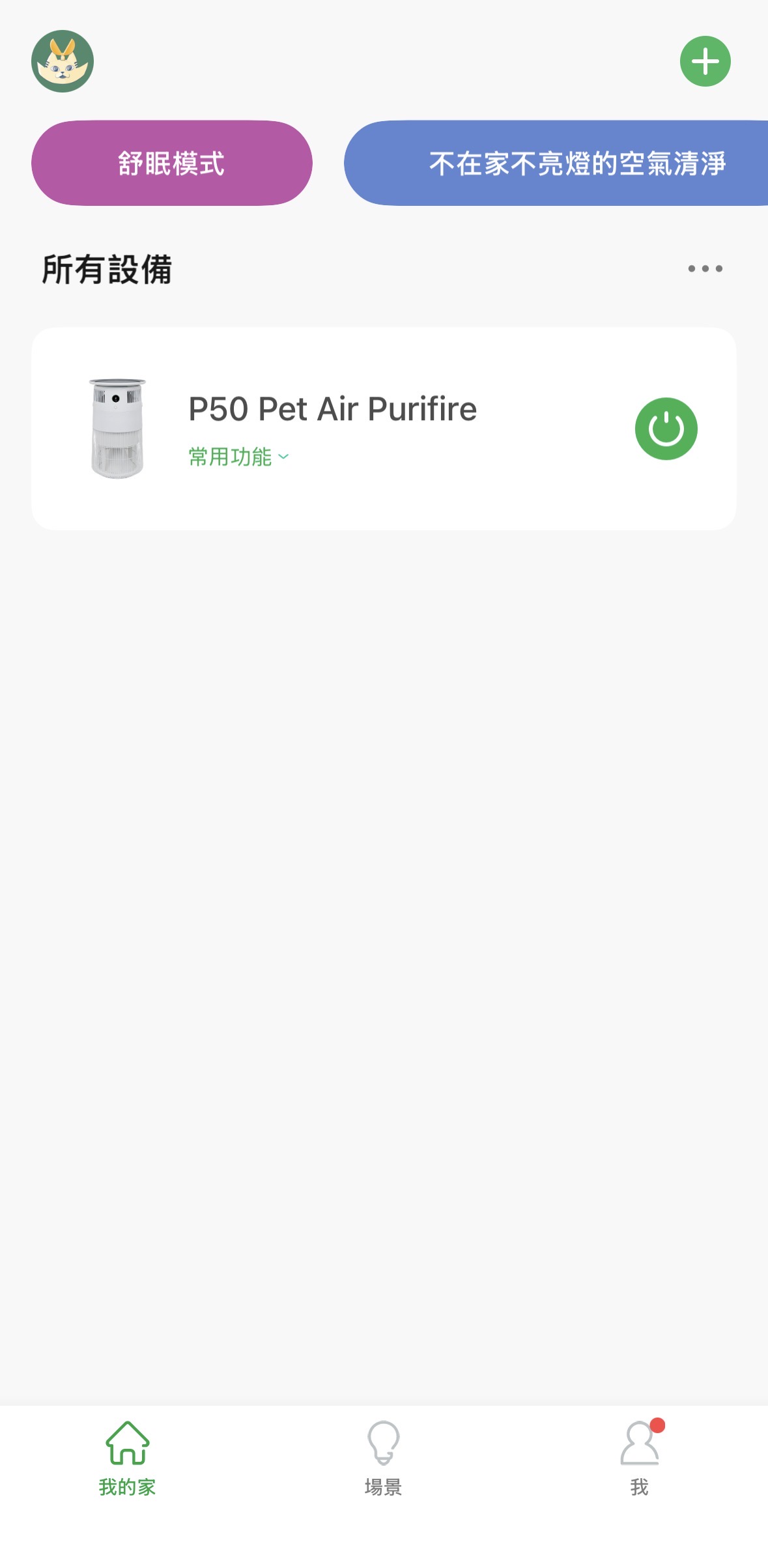Collapse the device quick functions menu
The image size is (768, 1568).
(x=237, y=456)
